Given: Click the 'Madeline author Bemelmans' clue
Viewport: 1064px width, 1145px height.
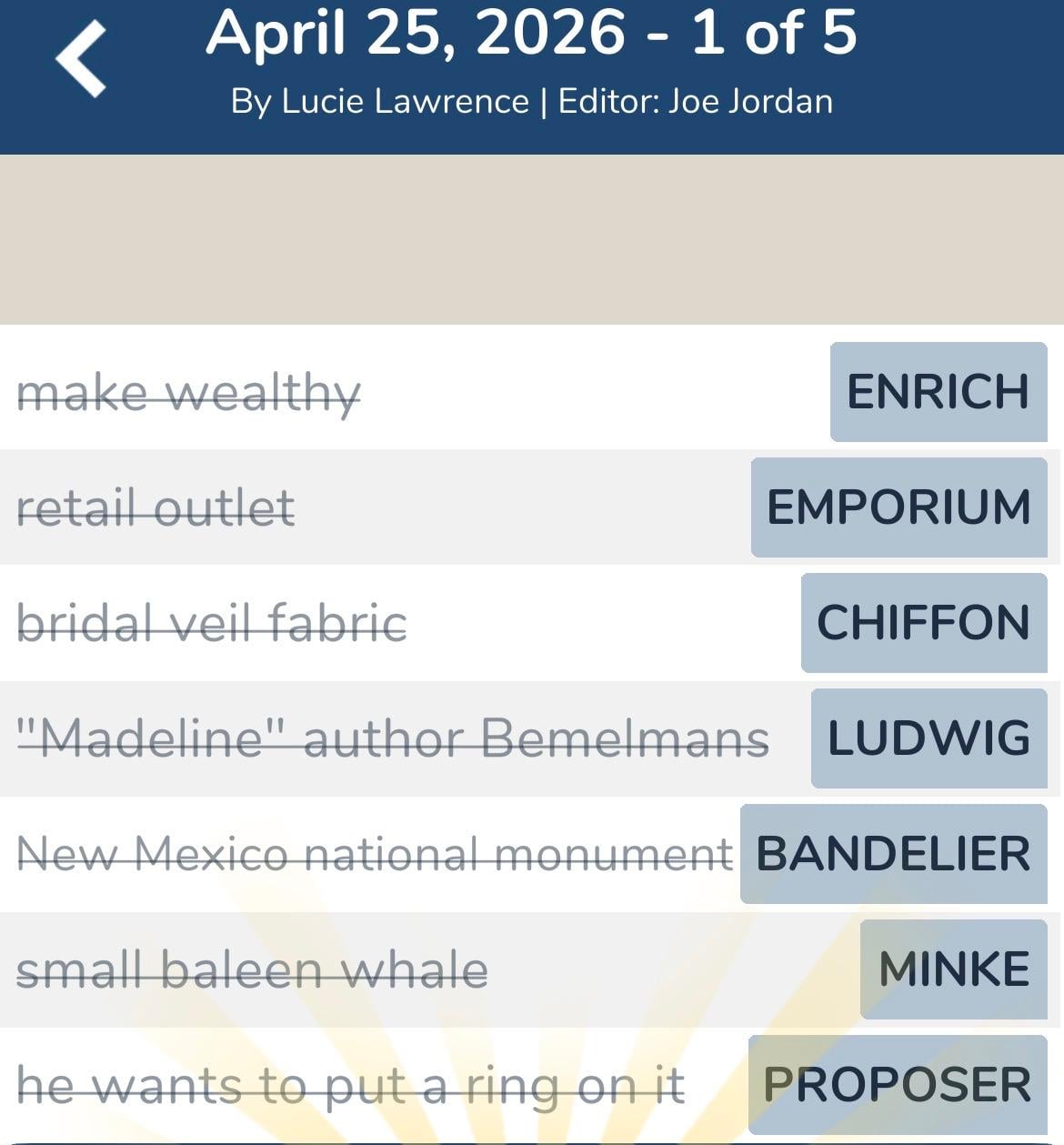Looking at the screenshot, I should (x=393, y=738).
